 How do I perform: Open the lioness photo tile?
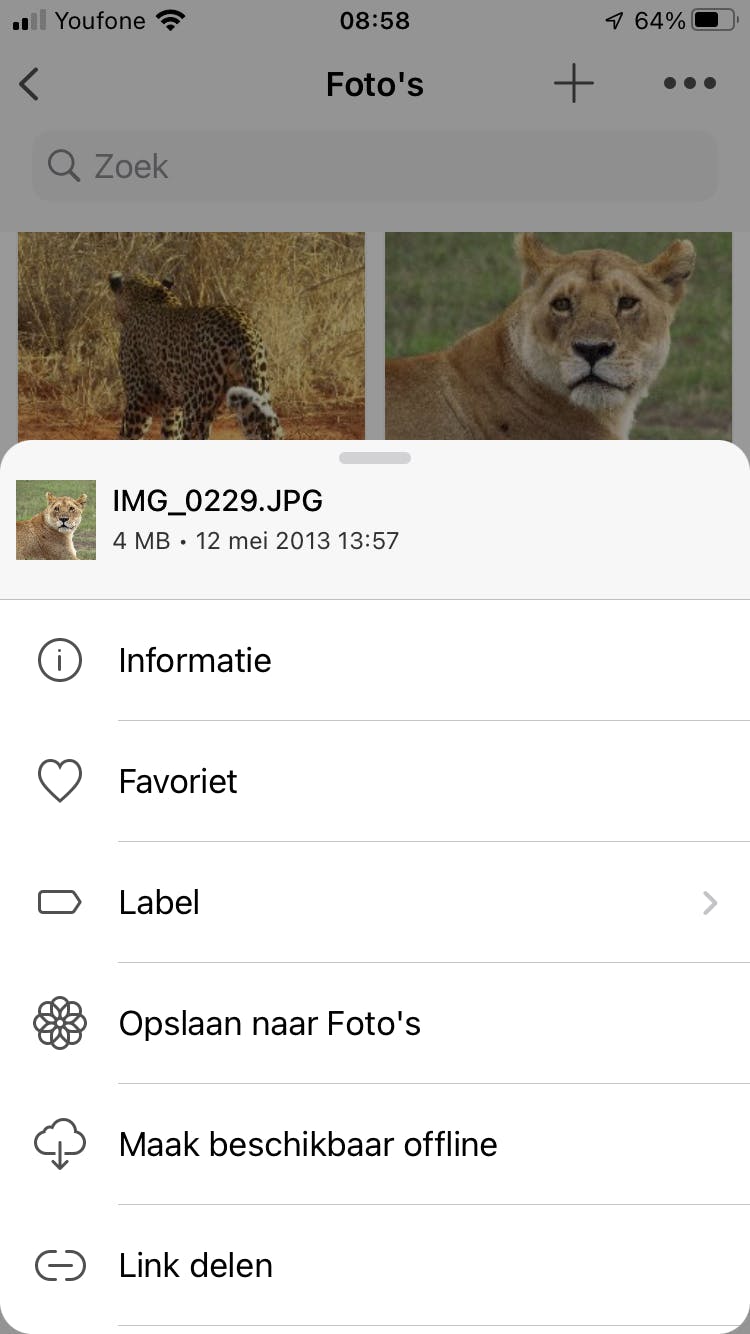(558, 335)
